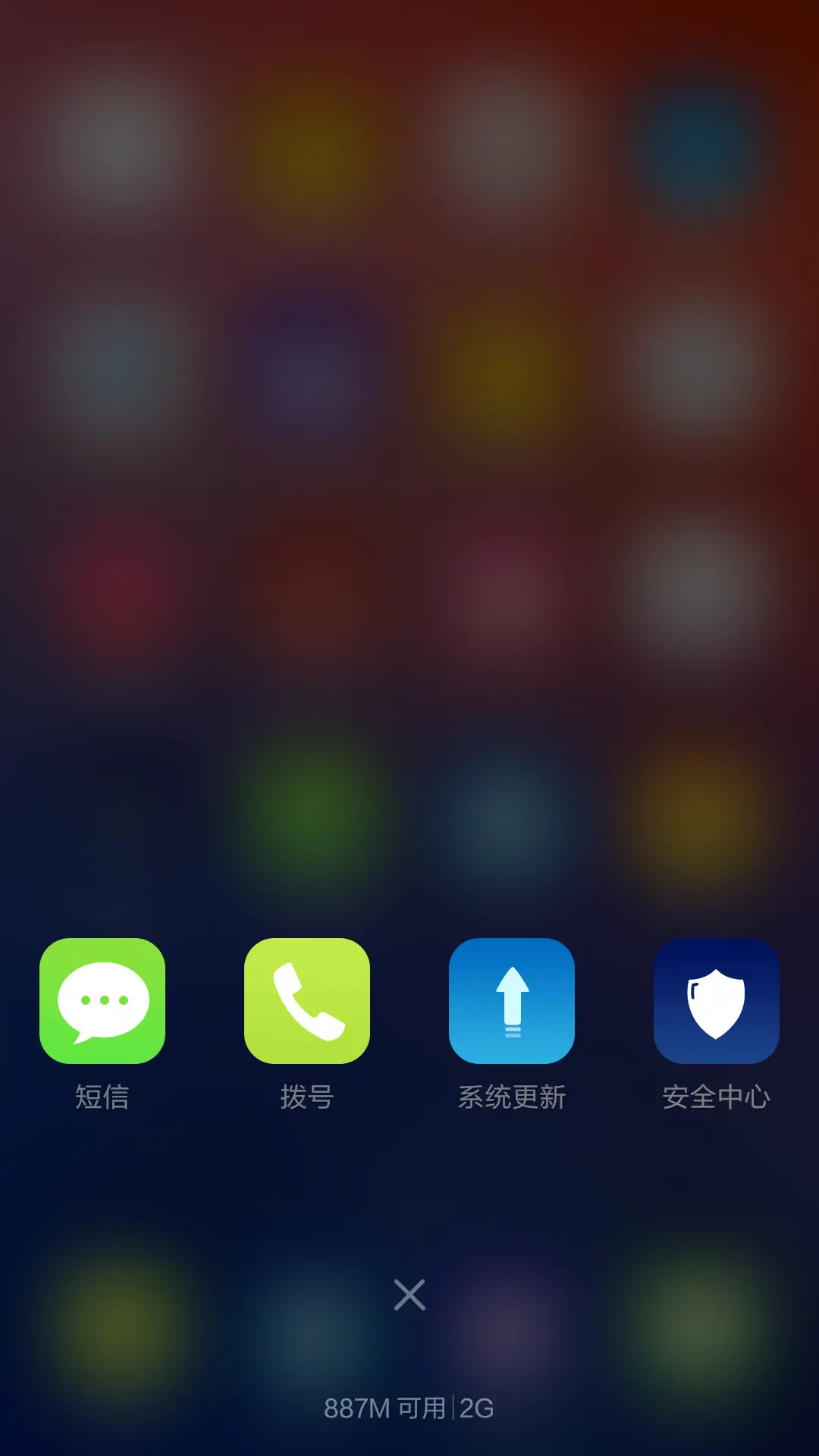This screenshot has width=819, height=1456.
Task: Select the 安全中心 label
Action: tap(716, 1094)
